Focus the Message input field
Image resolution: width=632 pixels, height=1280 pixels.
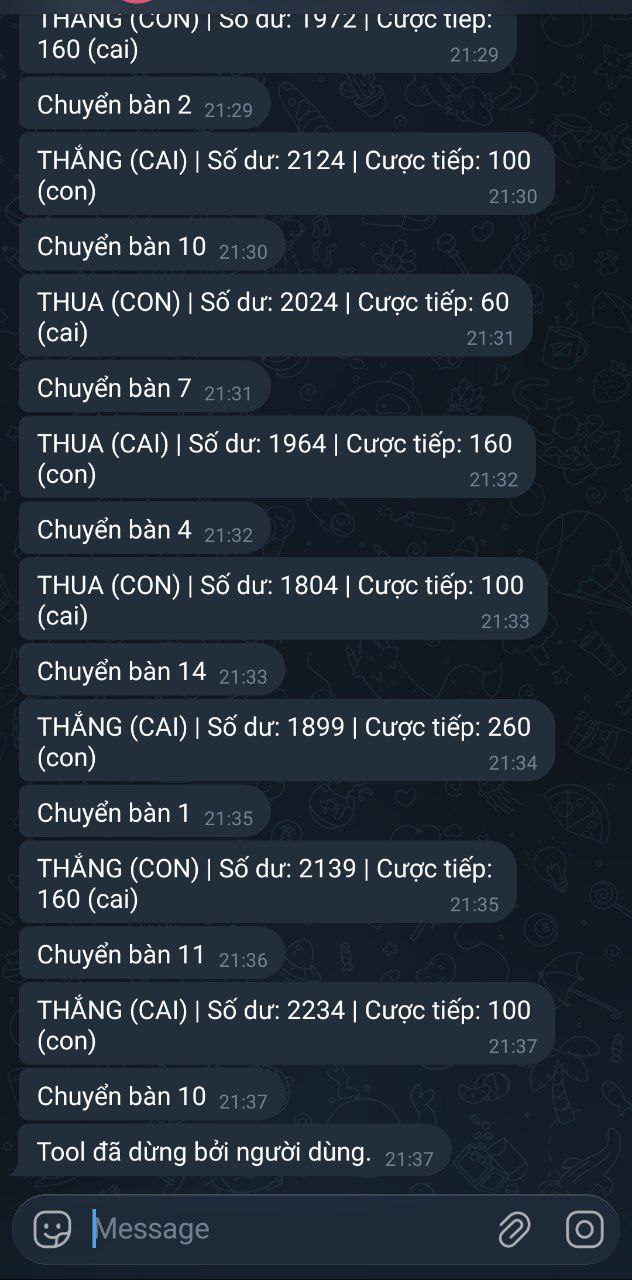(x=280, y=1228)
